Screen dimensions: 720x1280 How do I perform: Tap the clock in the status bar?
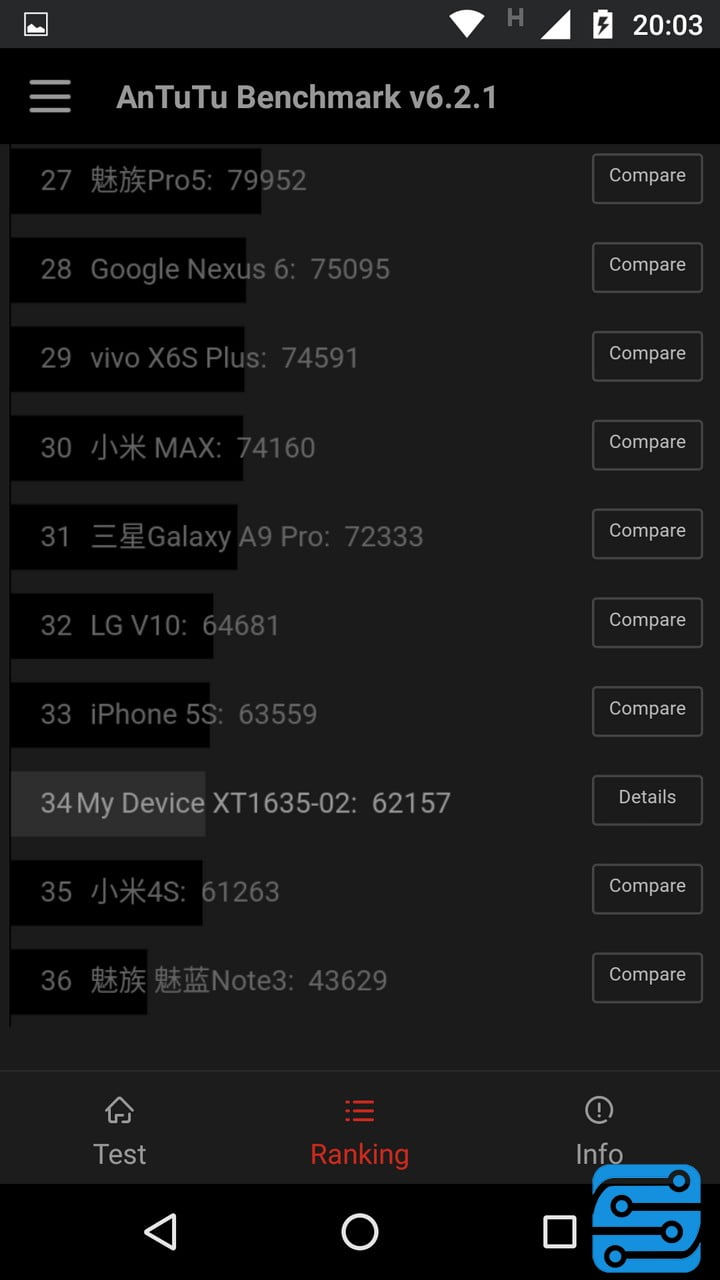(669, 22)
